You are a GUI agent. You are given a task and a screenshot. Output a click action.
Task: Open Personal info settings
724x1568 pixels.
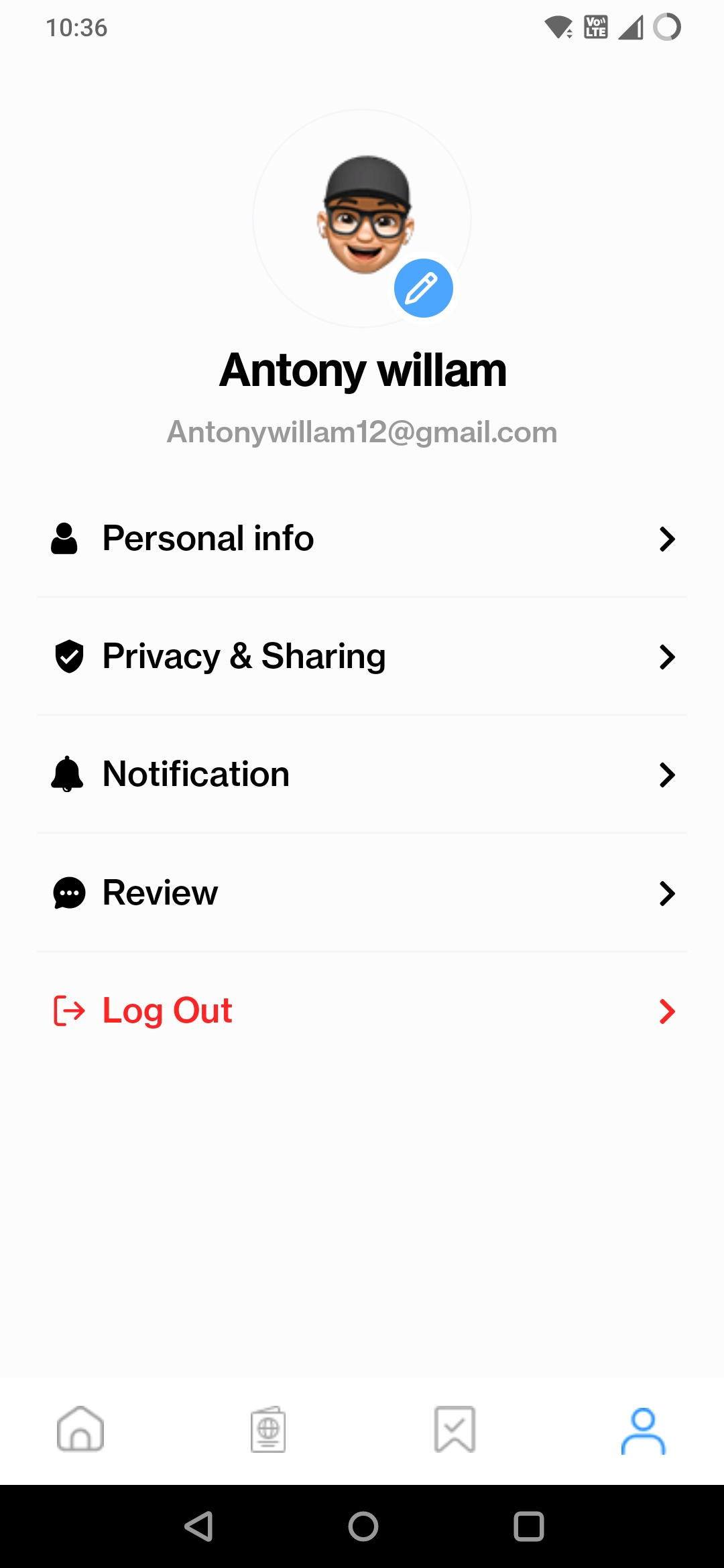point(362,539)
